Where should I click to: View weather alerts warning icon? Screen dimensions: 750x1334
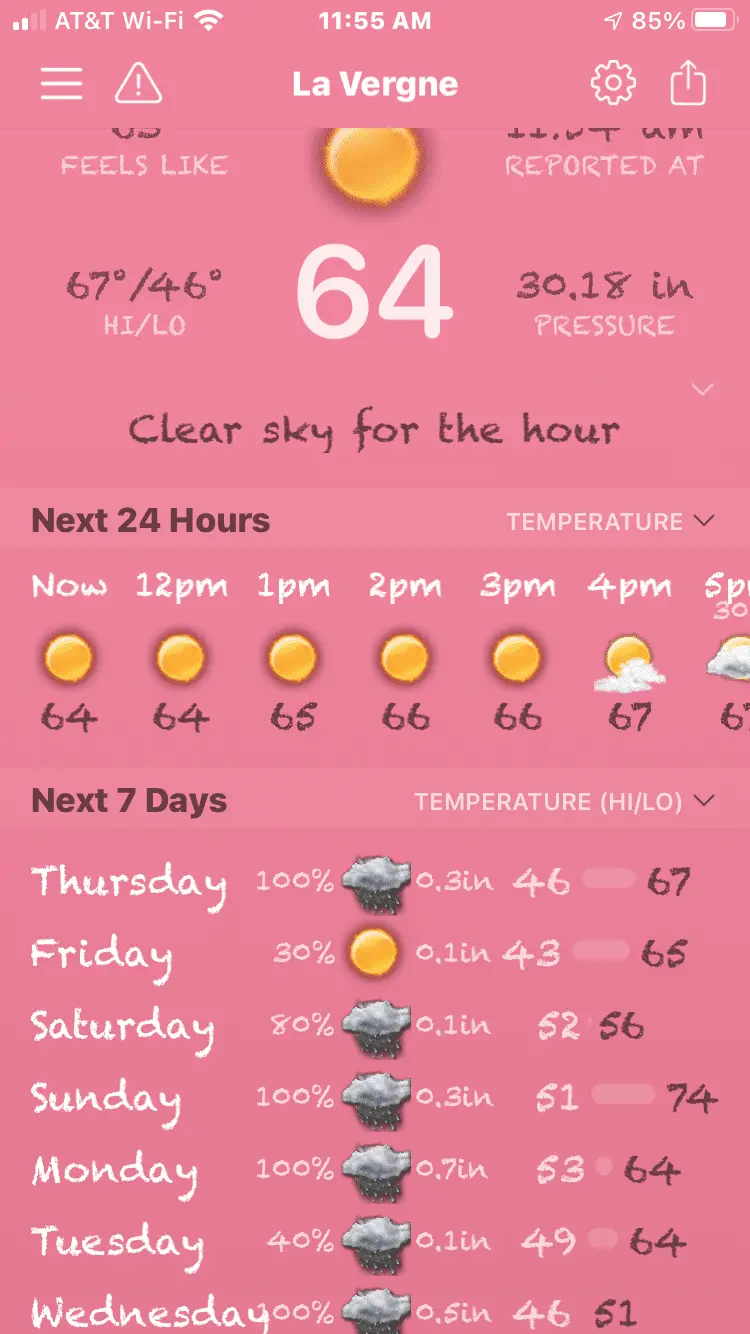coord(139,84)
